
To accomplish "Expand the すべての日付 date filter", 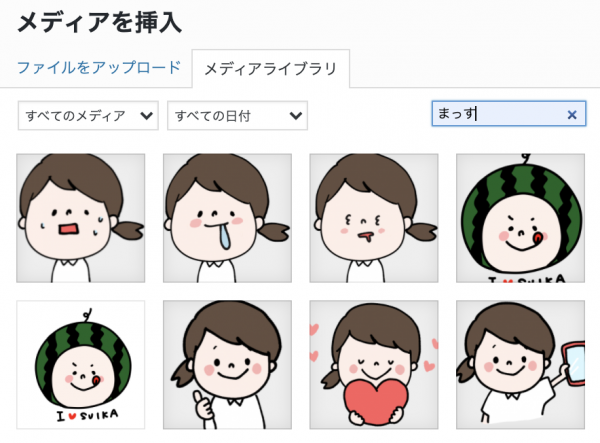I will (237, 115).
